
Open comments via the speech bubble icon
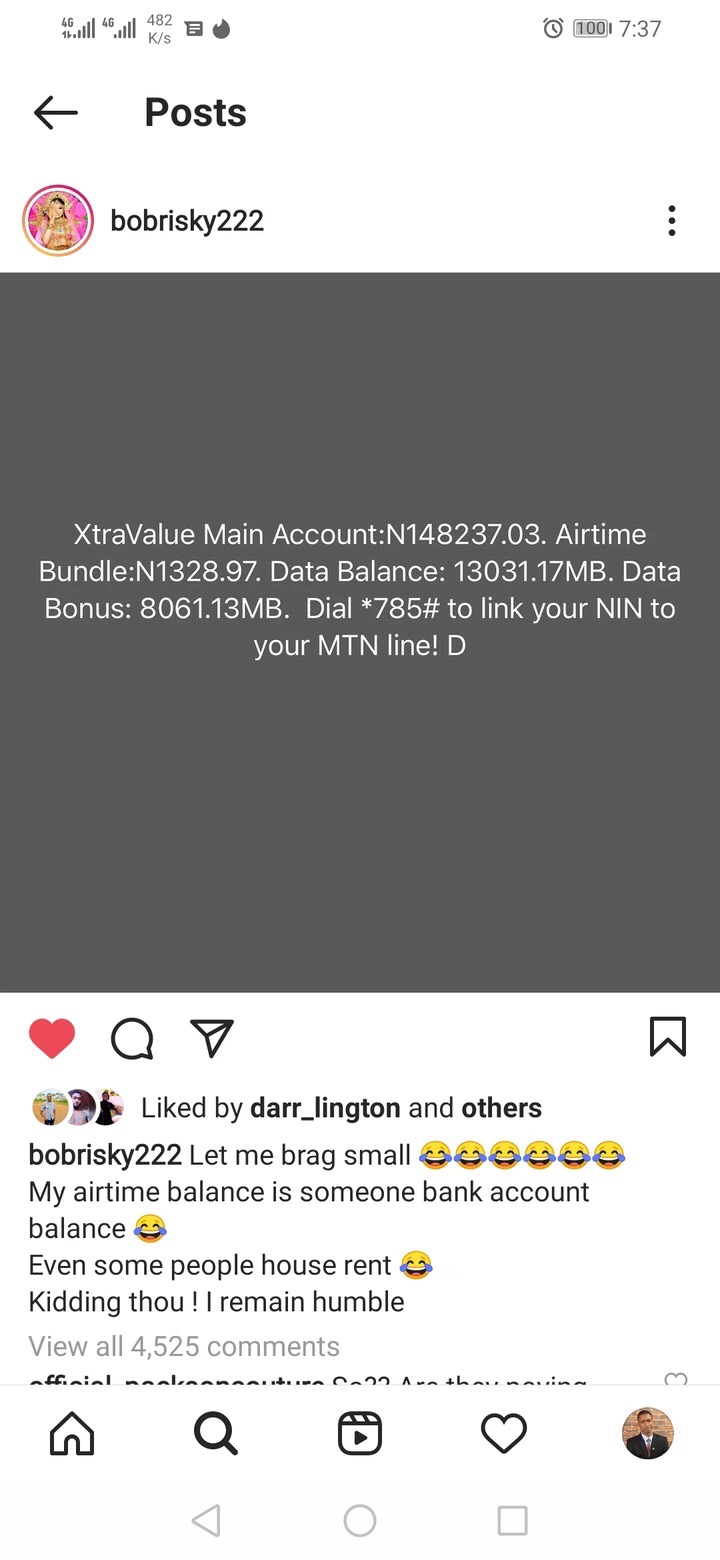pos(131,1038)
